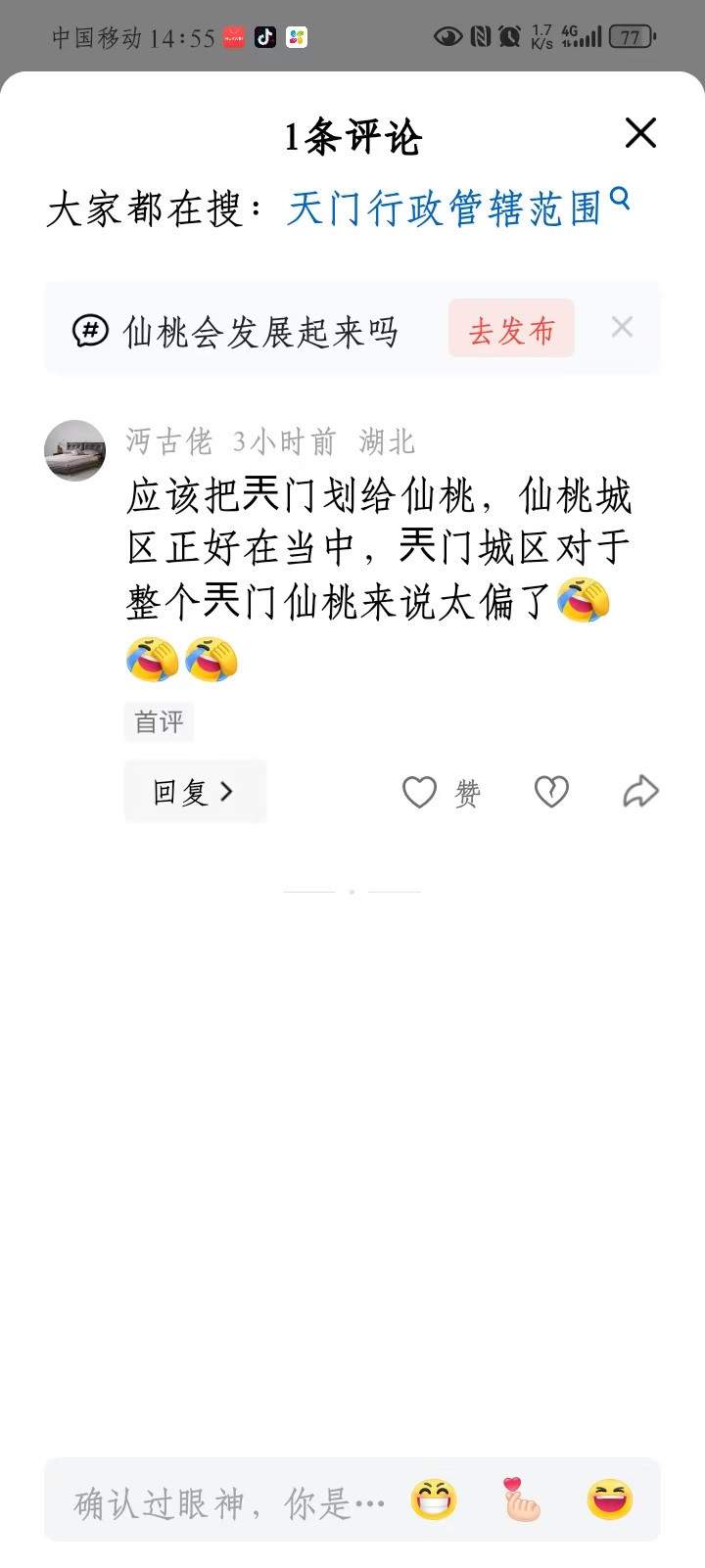705x1568 pixels.
Task: Close the comments panel
Action: [x=640, y=133]
